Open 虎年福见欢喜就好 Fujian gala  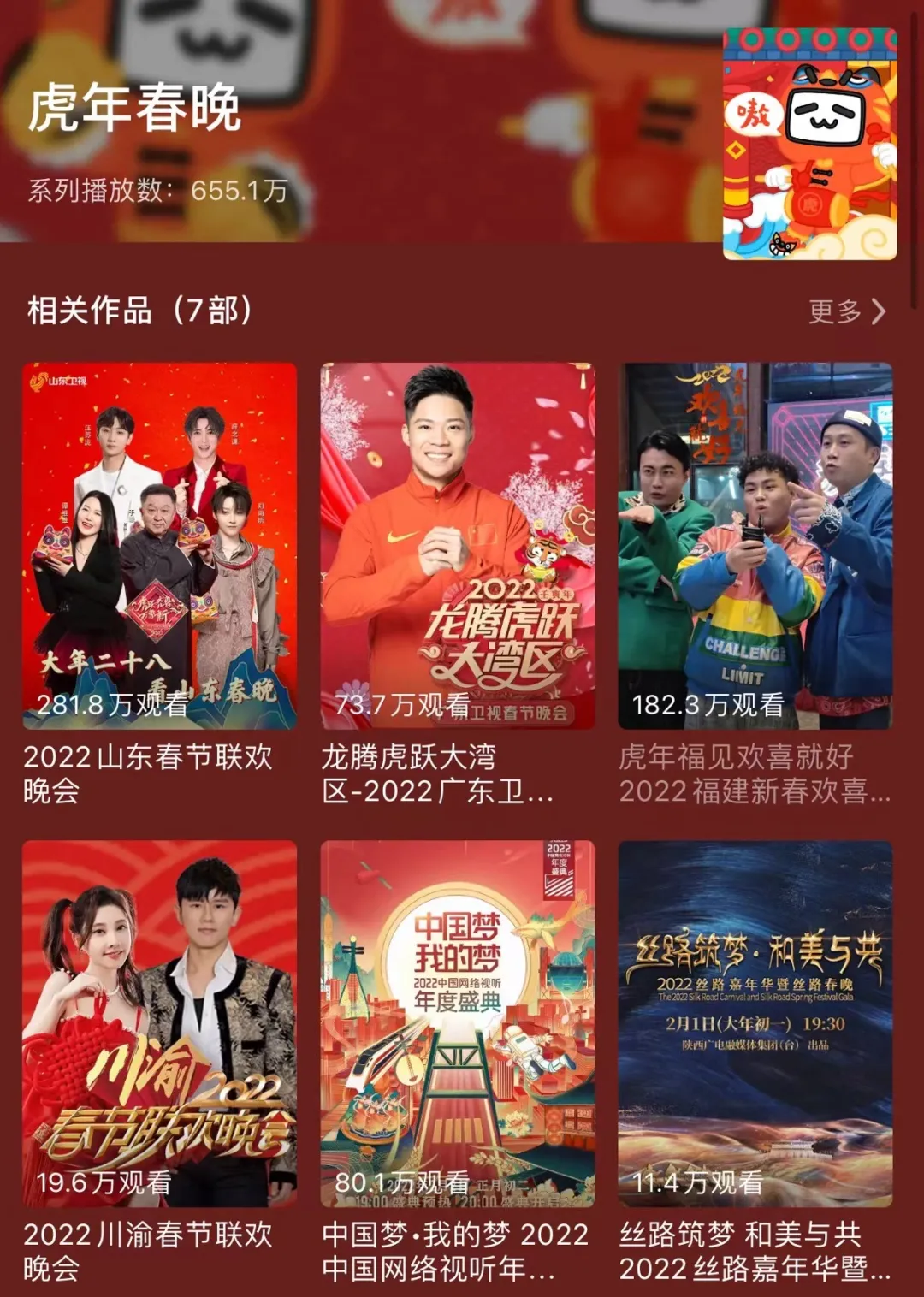tap(755, 546)
